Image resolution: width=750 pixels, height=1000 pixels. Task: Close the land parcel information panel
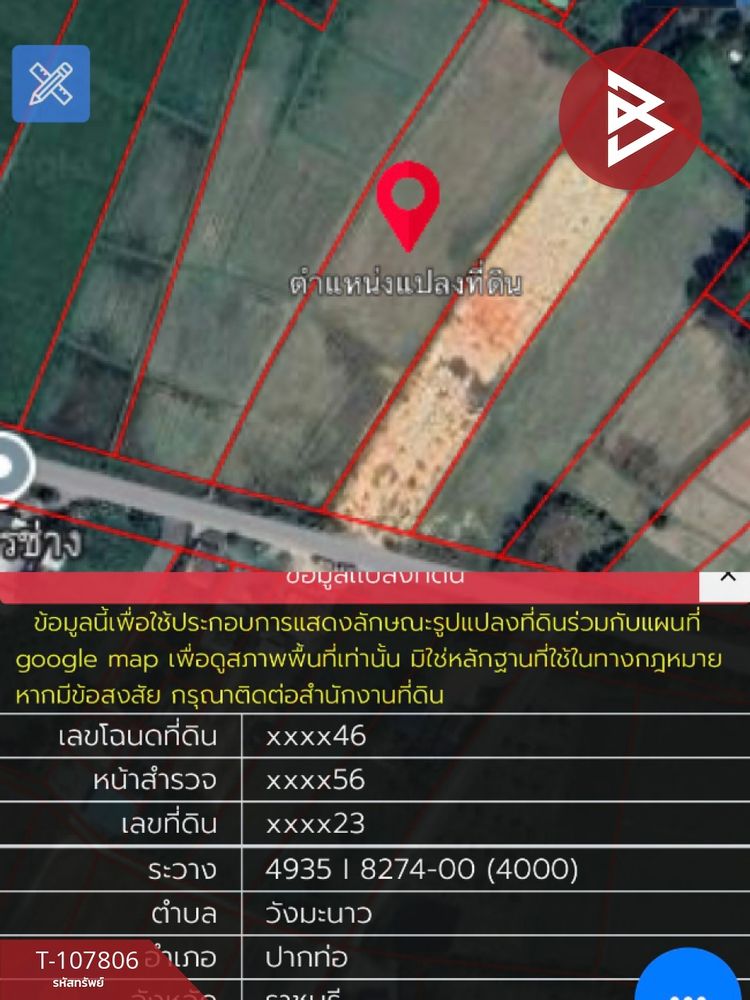click(x=727, y=577)
